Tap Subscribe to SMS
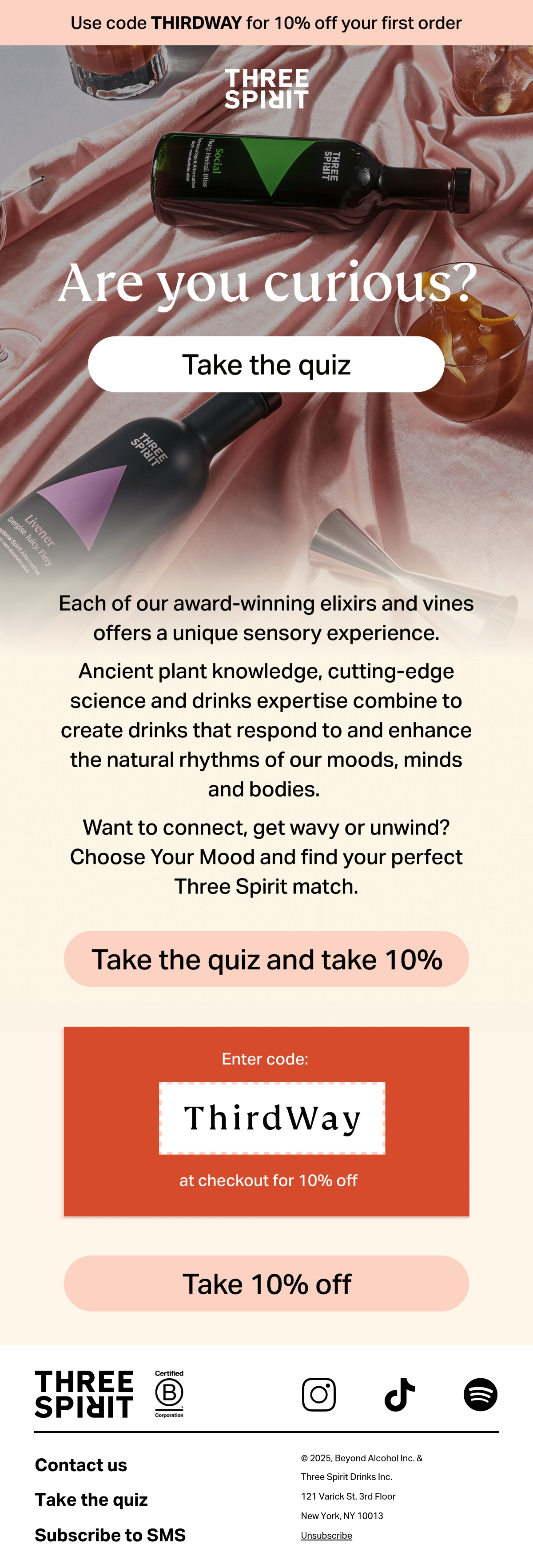The image size is (533, 1568). tap(110, 1535)
